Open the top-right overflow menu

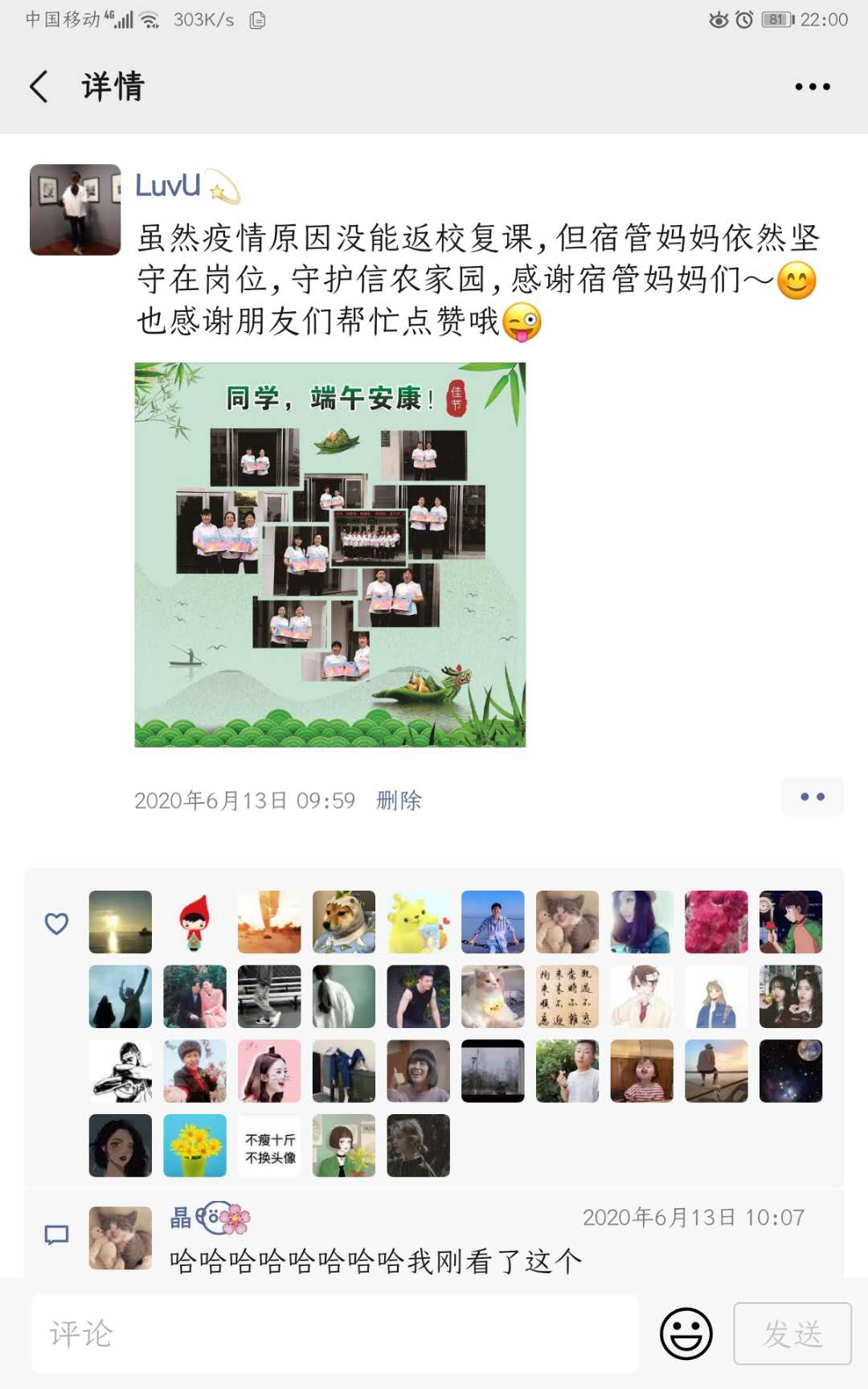coord(813,87)
